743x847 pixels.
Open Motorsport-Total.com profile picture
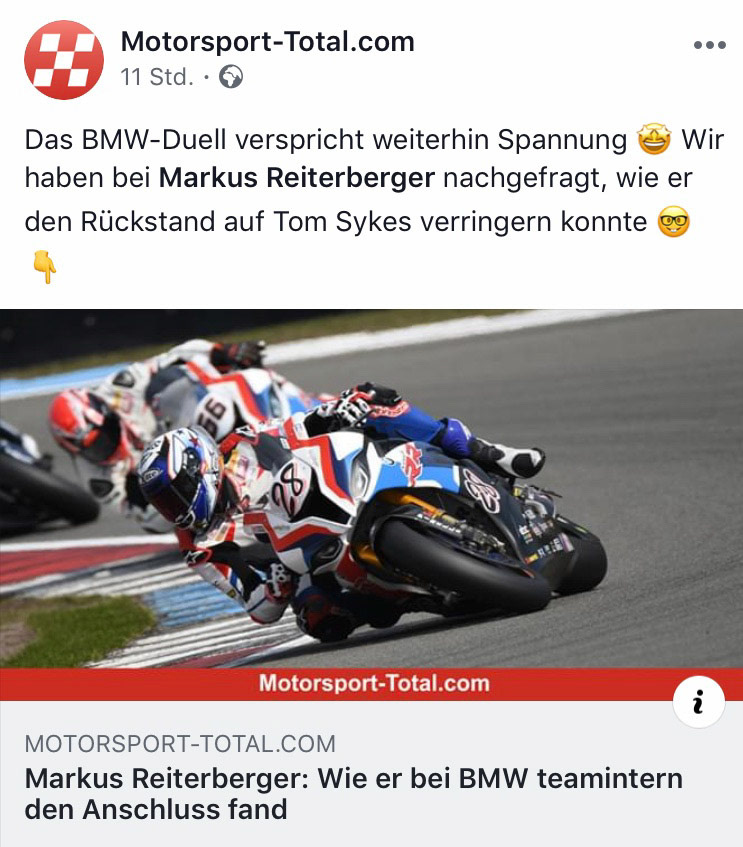[64, 60]
